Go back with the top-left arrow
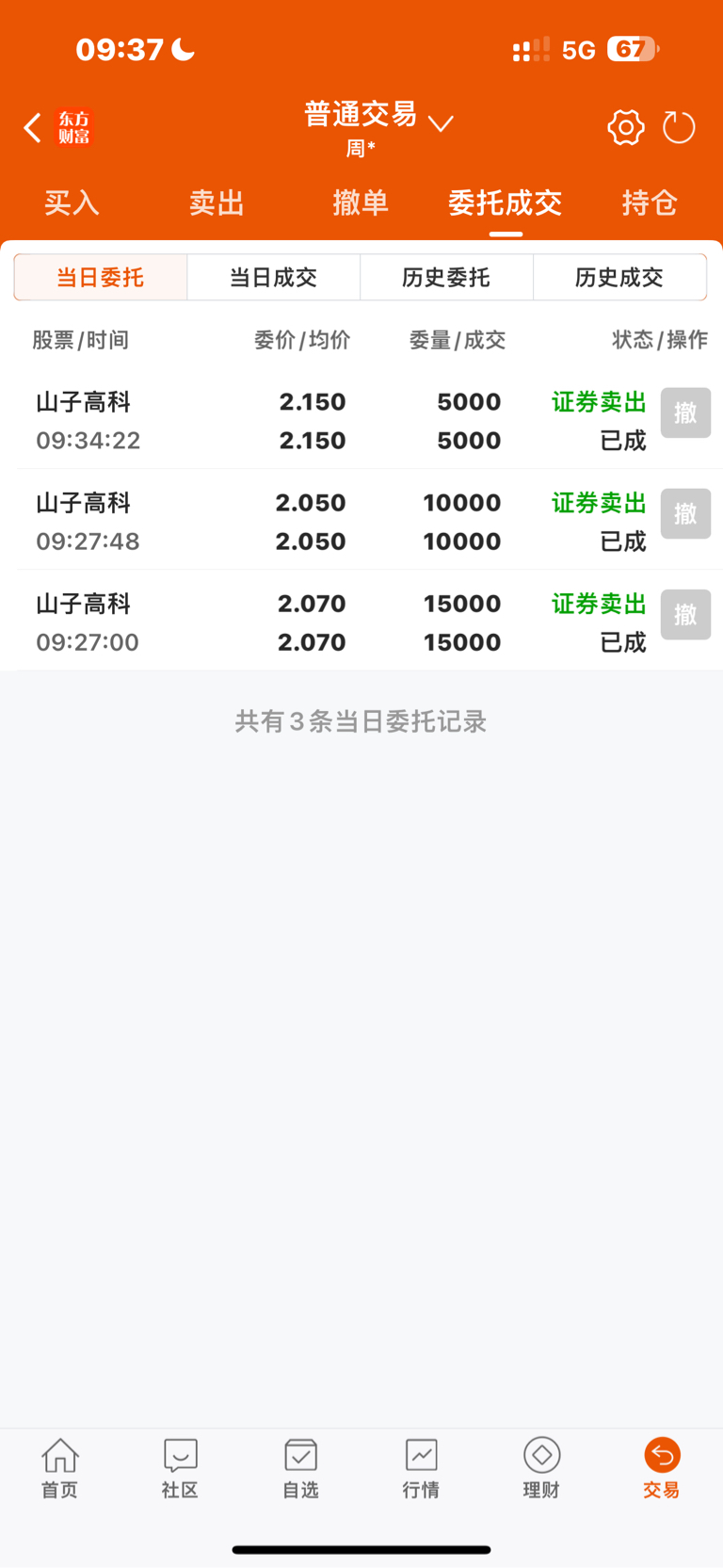Screen dimensions: 723x1568 click(x=33, y=127)
